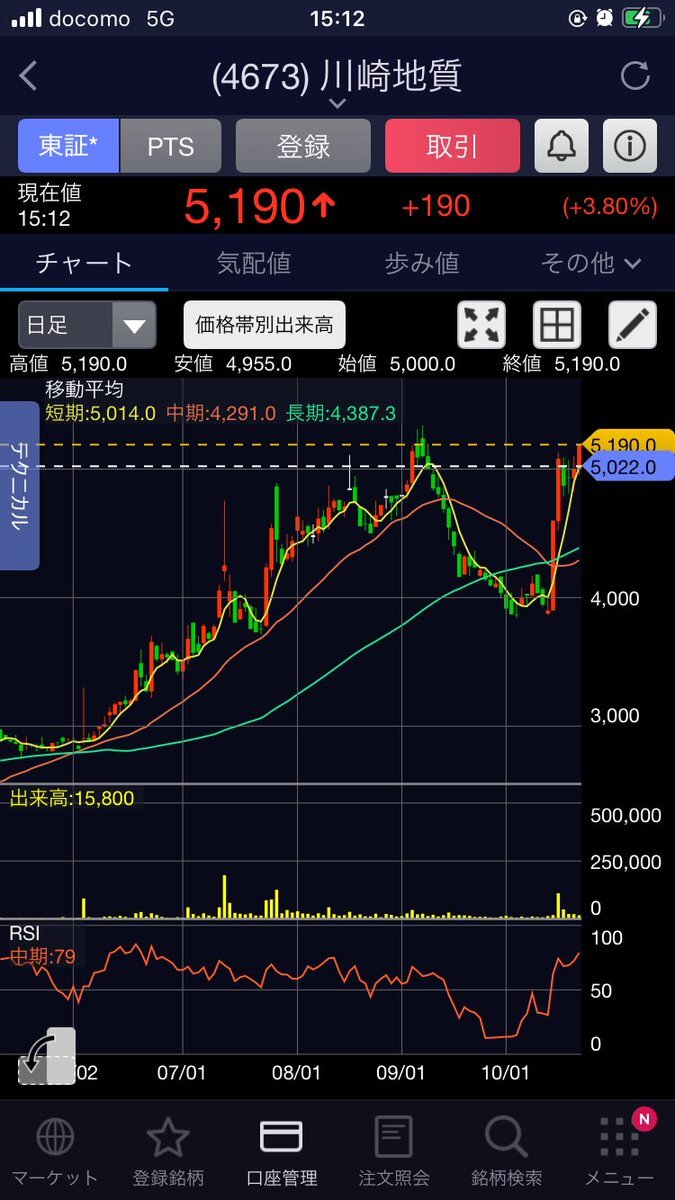675x1200 pixels.
Task: Go back using the top-left arrow
Action: tap(28, 76)
